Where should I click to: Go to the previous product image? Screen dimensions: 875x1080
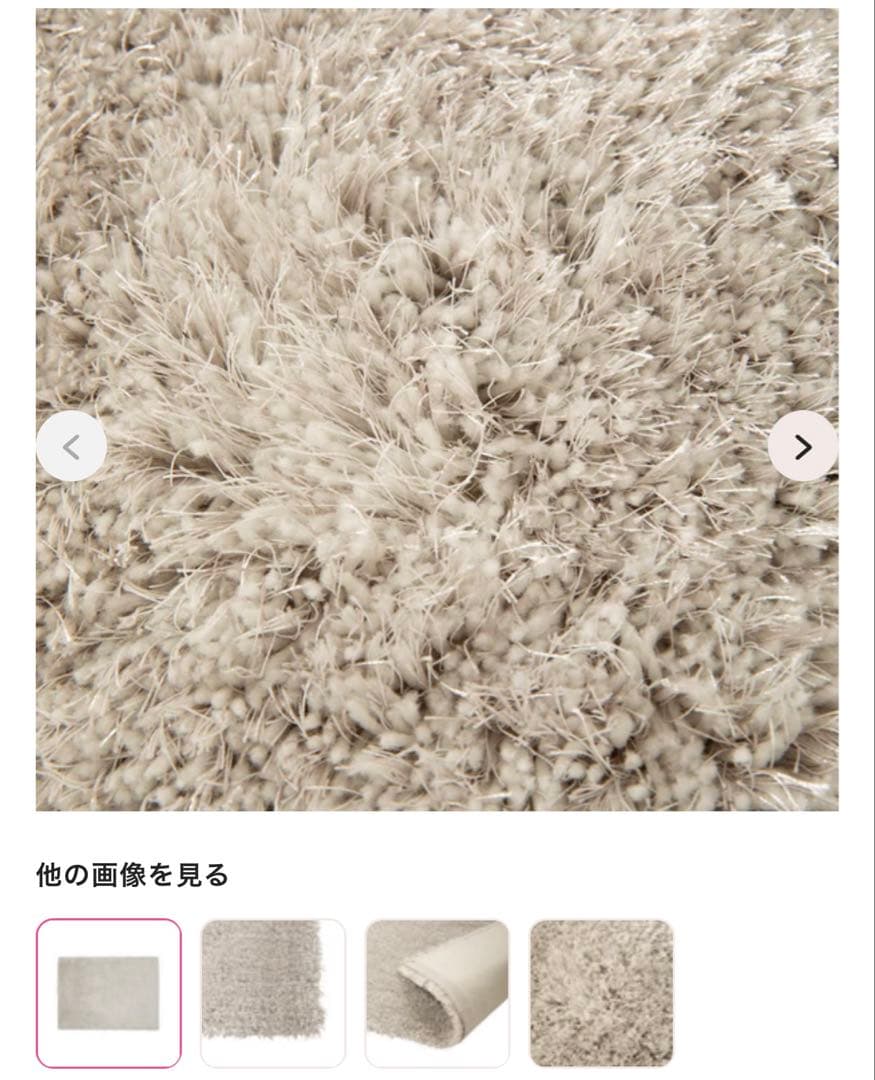click(71, 446)
